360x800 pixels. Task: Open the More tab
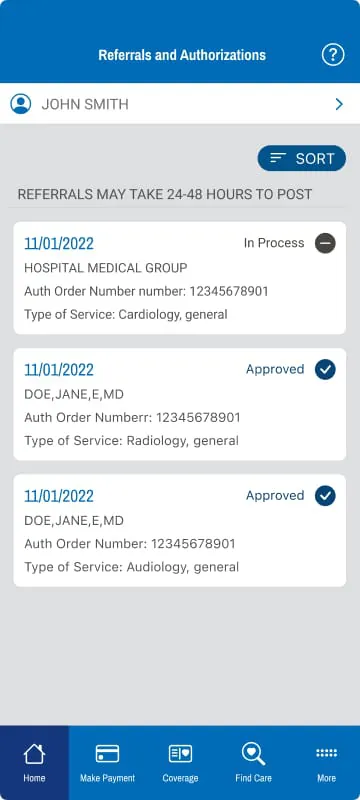(326, 763)
